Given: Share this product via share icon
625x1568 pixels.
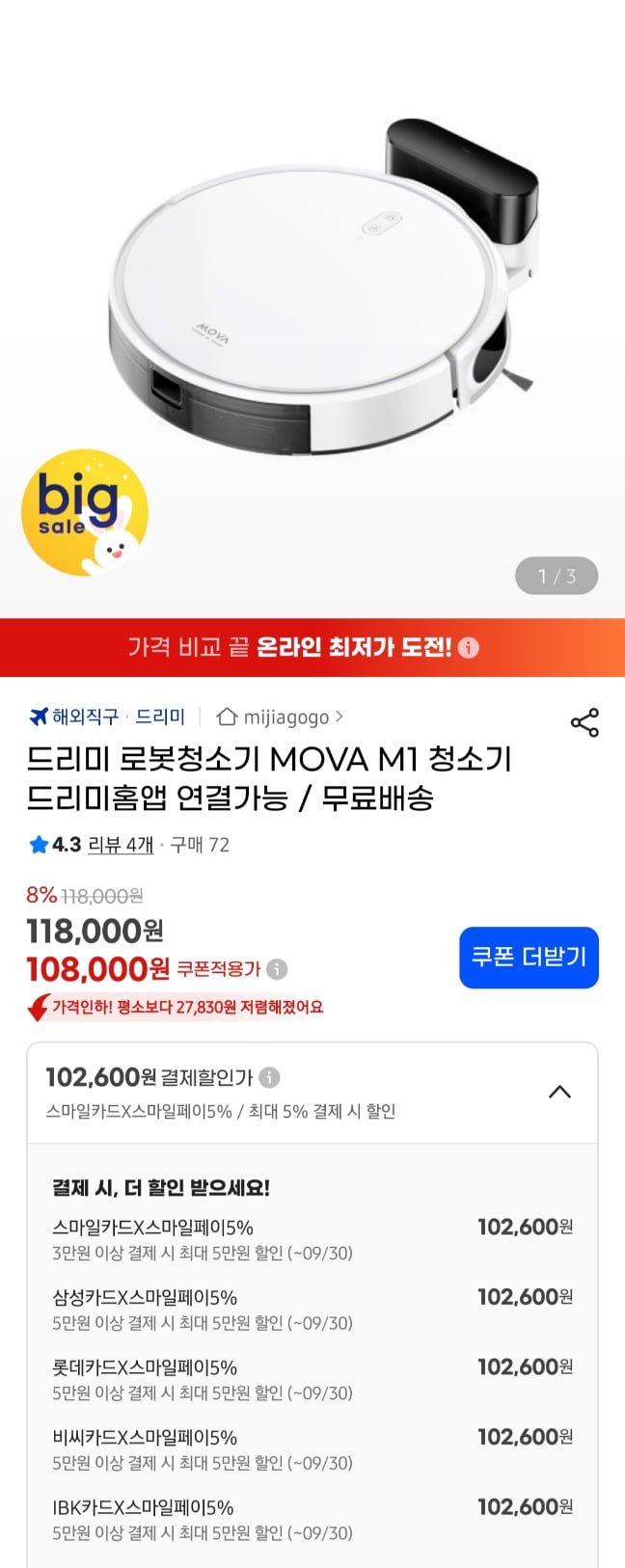Looking at the screenshot, I should click(x=584, y=722).
